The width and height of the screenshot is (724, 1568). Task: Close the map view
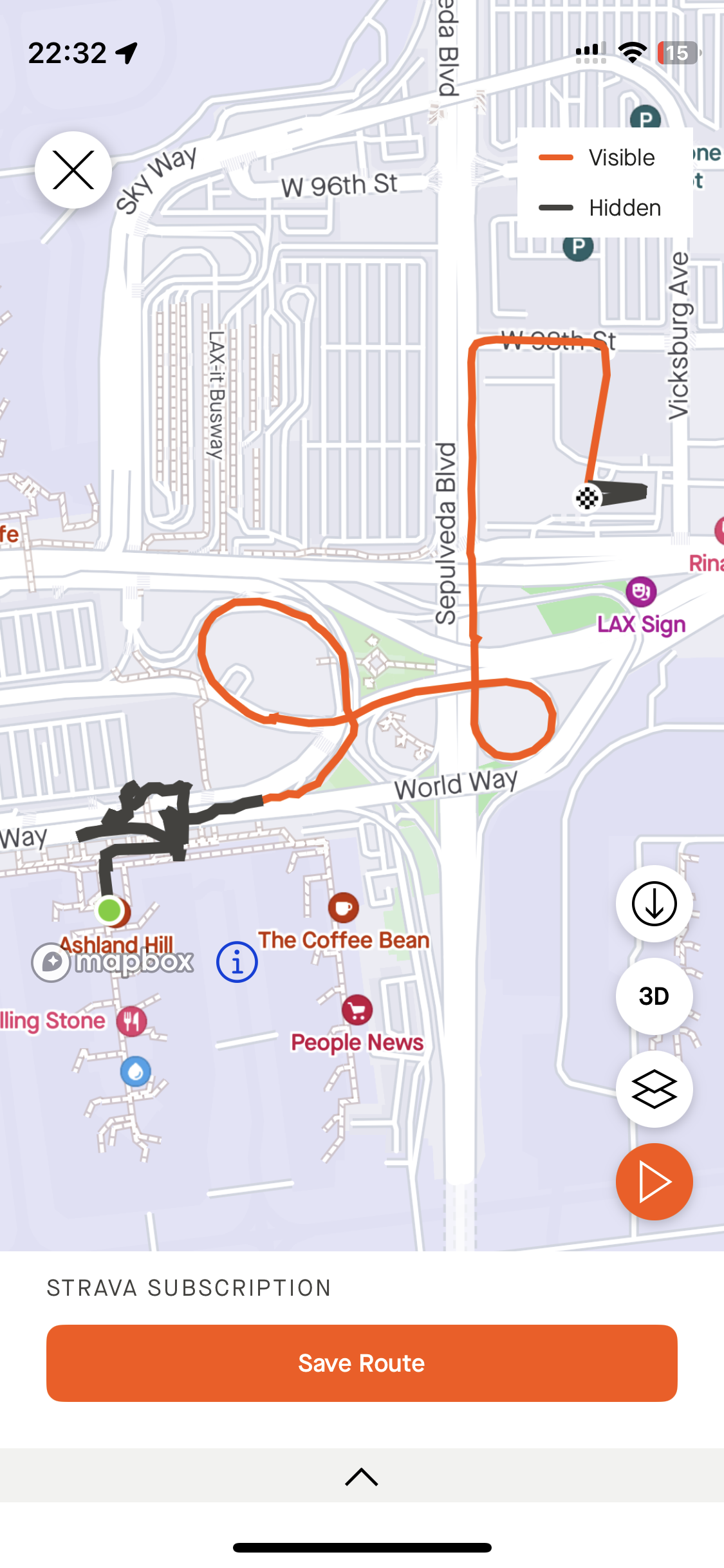[73, 170]
